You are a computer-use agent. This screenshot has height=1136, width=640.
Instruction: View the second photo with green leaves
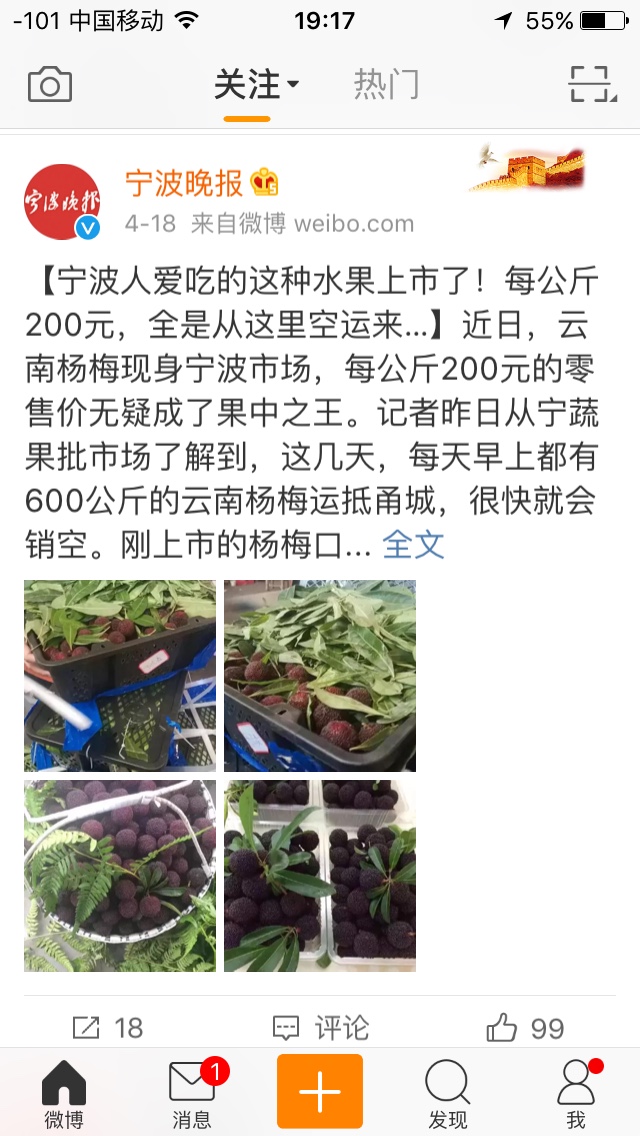pos(320,676)
